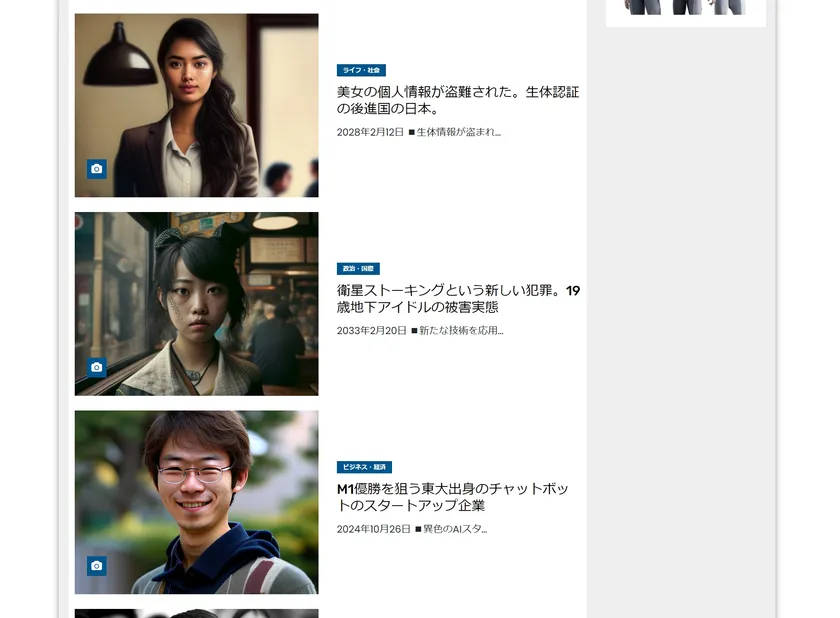This screenshot has width=840, height=618.
Task: Open the photo for the 美女の個人情報 article
Action: click(x=196, y=105)
